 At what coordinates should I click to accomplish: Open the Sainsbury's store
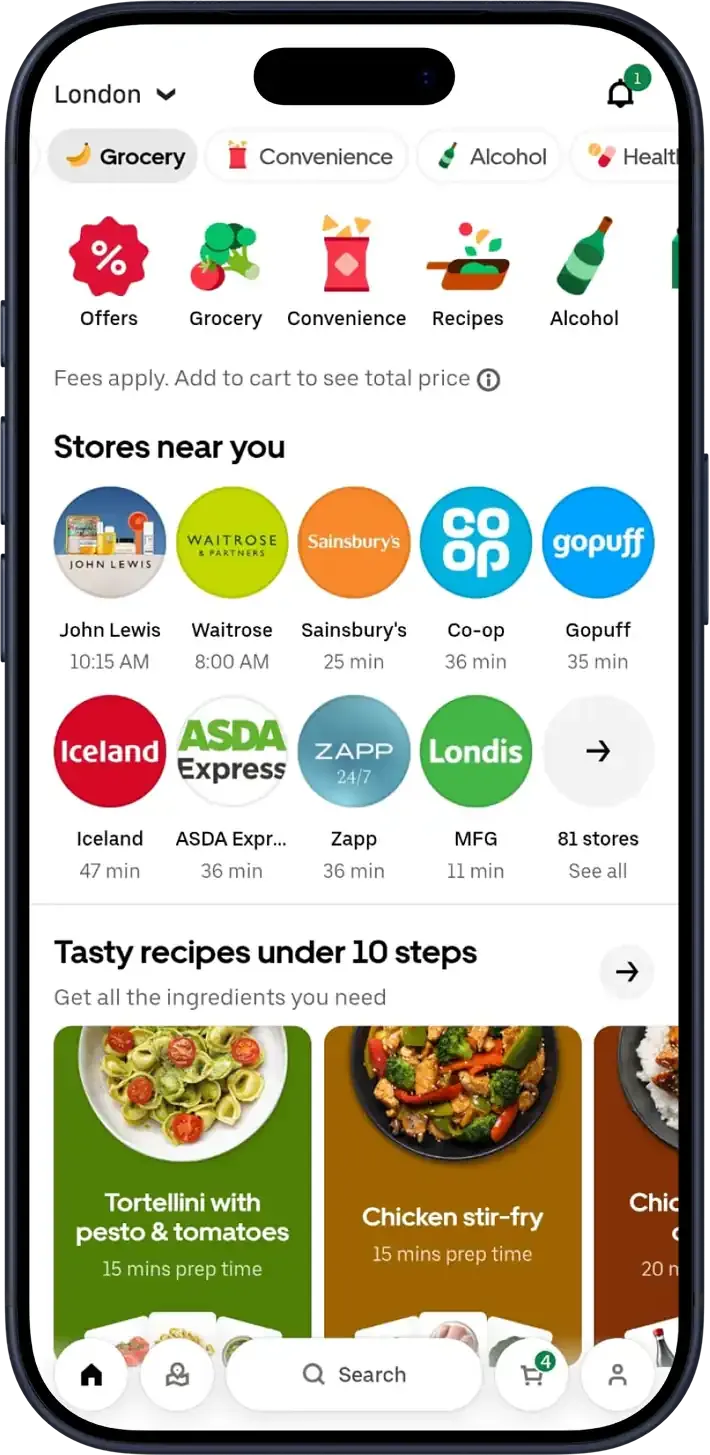click(354, 542)
